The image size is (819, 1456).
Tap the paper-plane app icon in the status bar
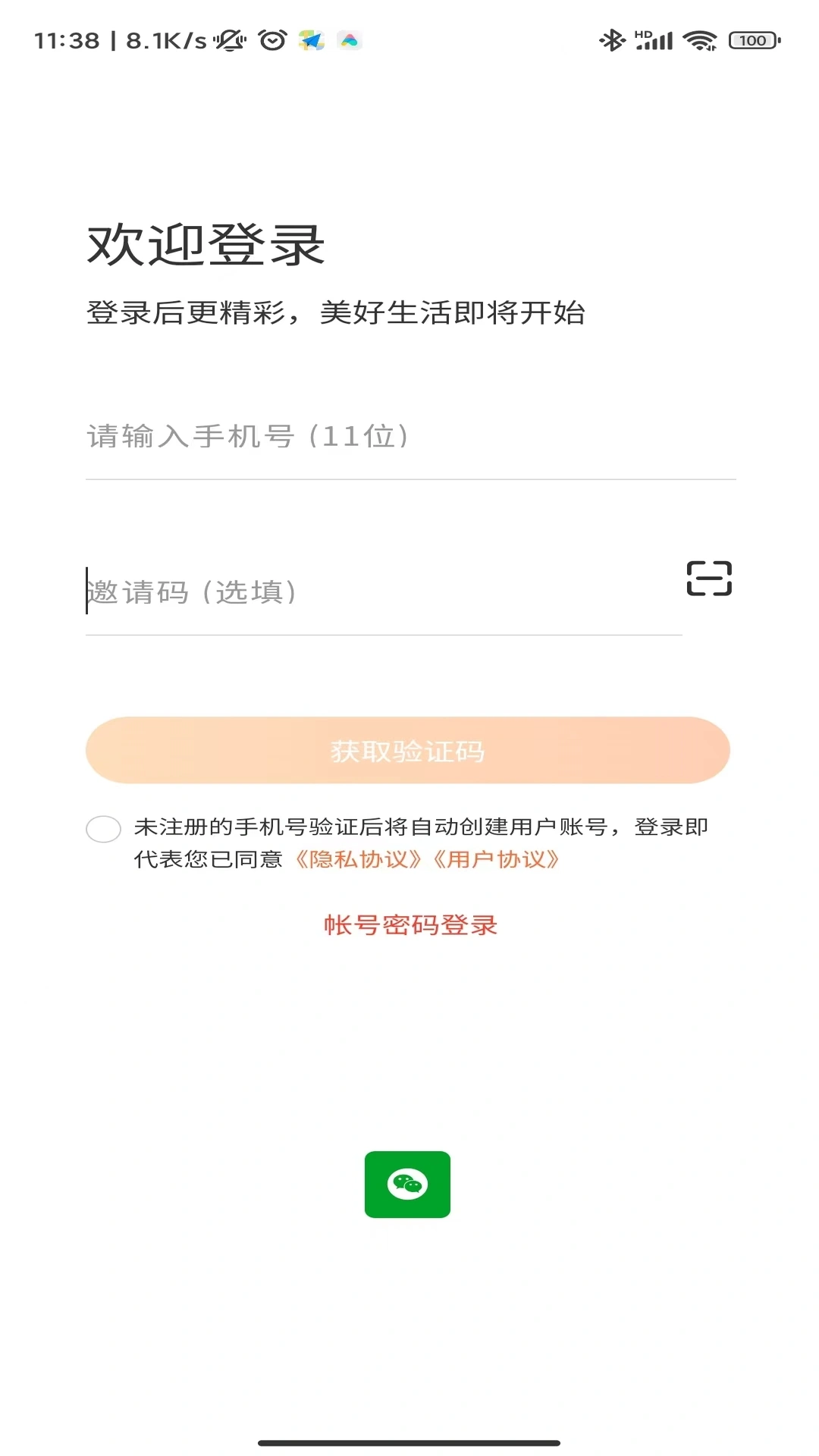click(x=311, y=40)
